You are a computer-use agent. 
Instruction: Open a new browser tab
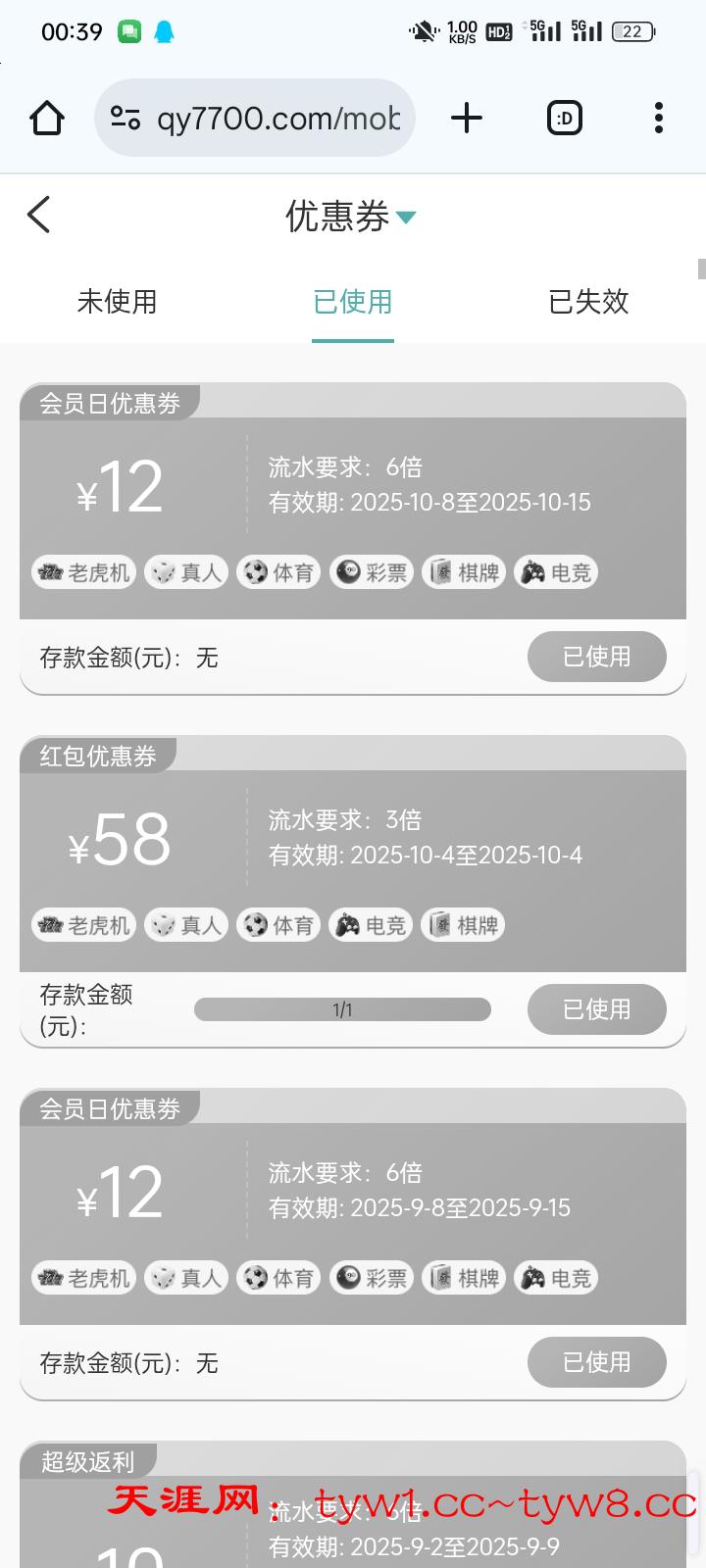[467, 119]
